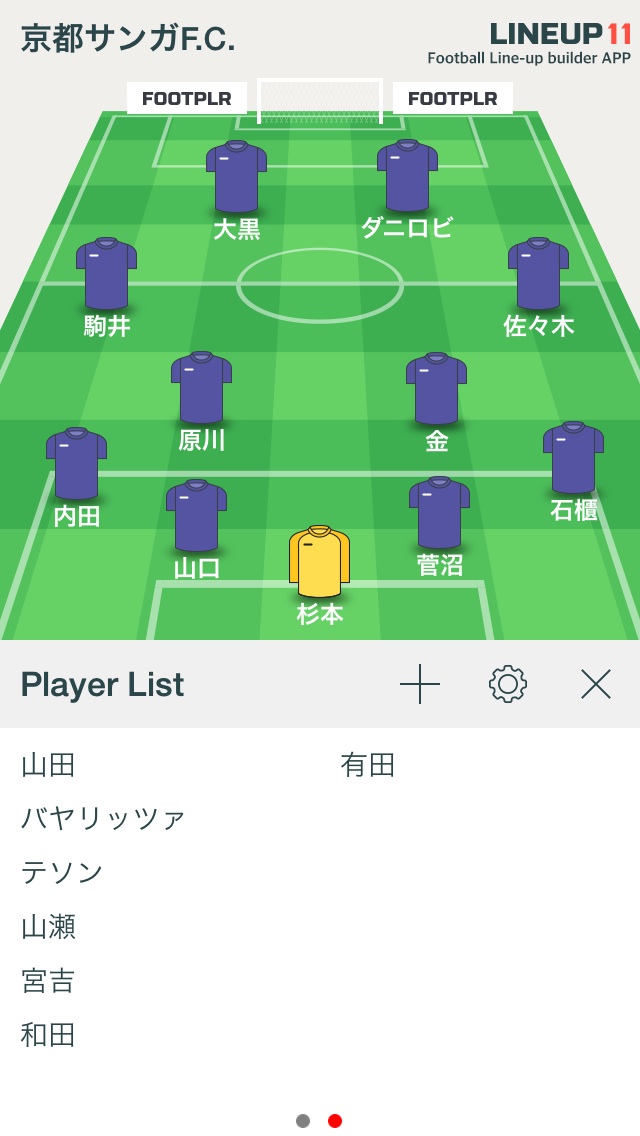The height and width of the screenshot is (1136, 640).
Task: Select defender 石櫃 on the pitch
Action: tap(573, 472)
